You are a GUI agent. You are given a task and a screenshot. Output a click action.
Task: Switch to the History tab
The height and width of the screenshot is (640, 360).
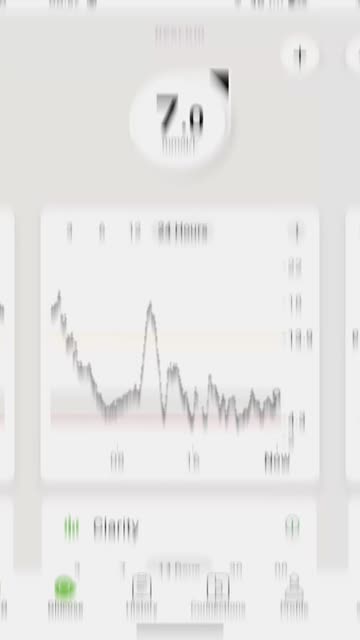(141, 596)
